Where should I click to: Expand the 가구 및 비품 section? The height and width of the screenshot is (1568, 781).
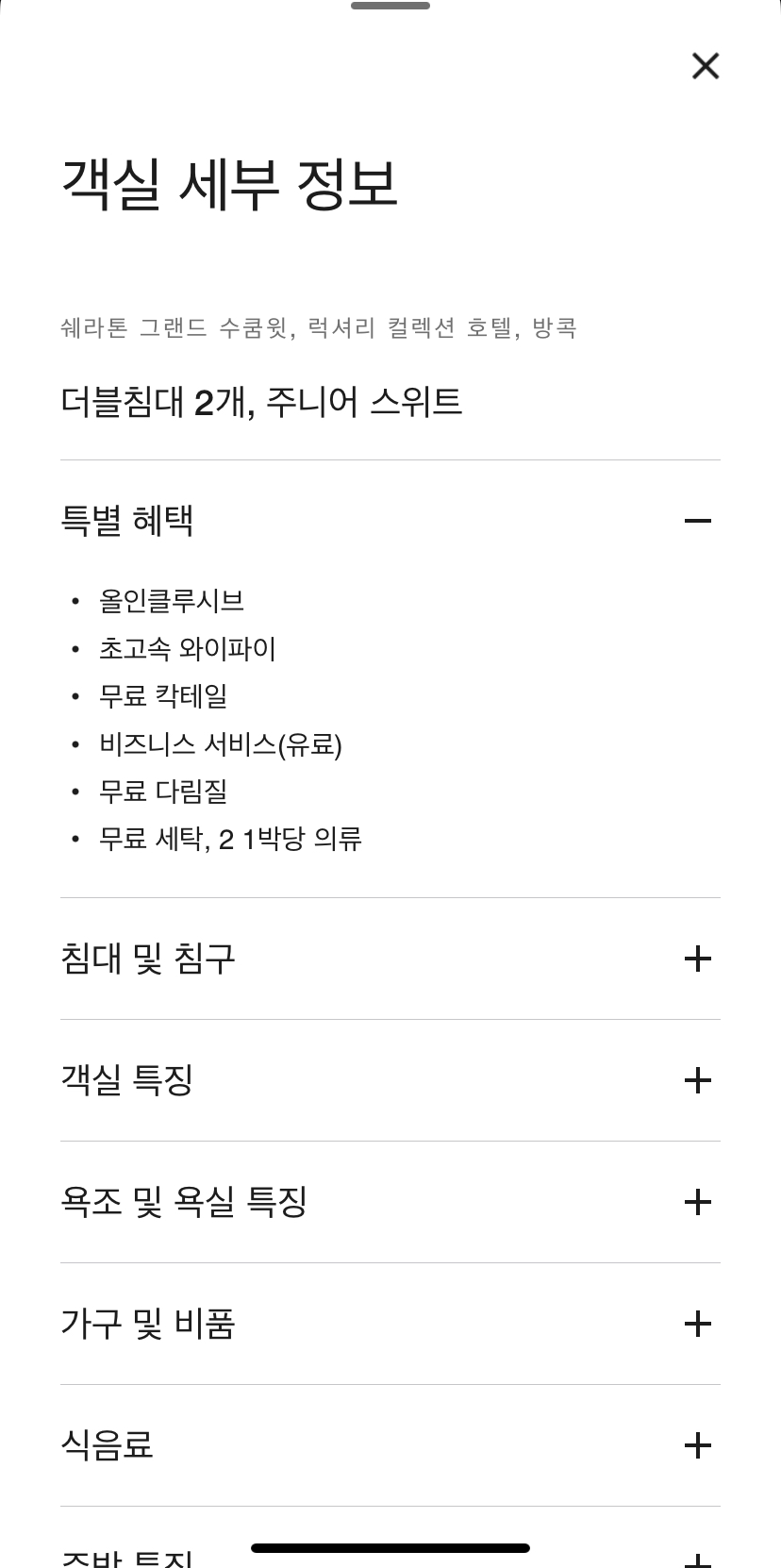tap(390, 1324)
